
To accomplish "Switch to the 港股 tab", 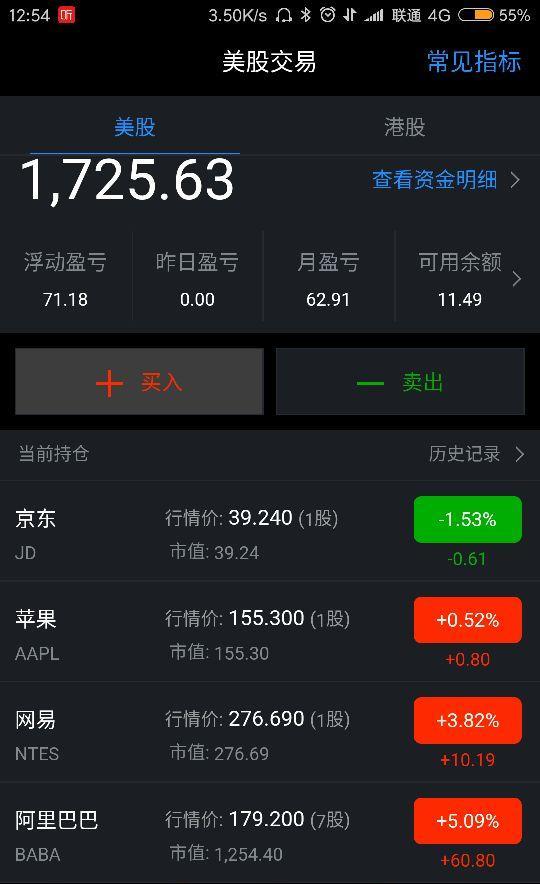I will tap(404, 127).
